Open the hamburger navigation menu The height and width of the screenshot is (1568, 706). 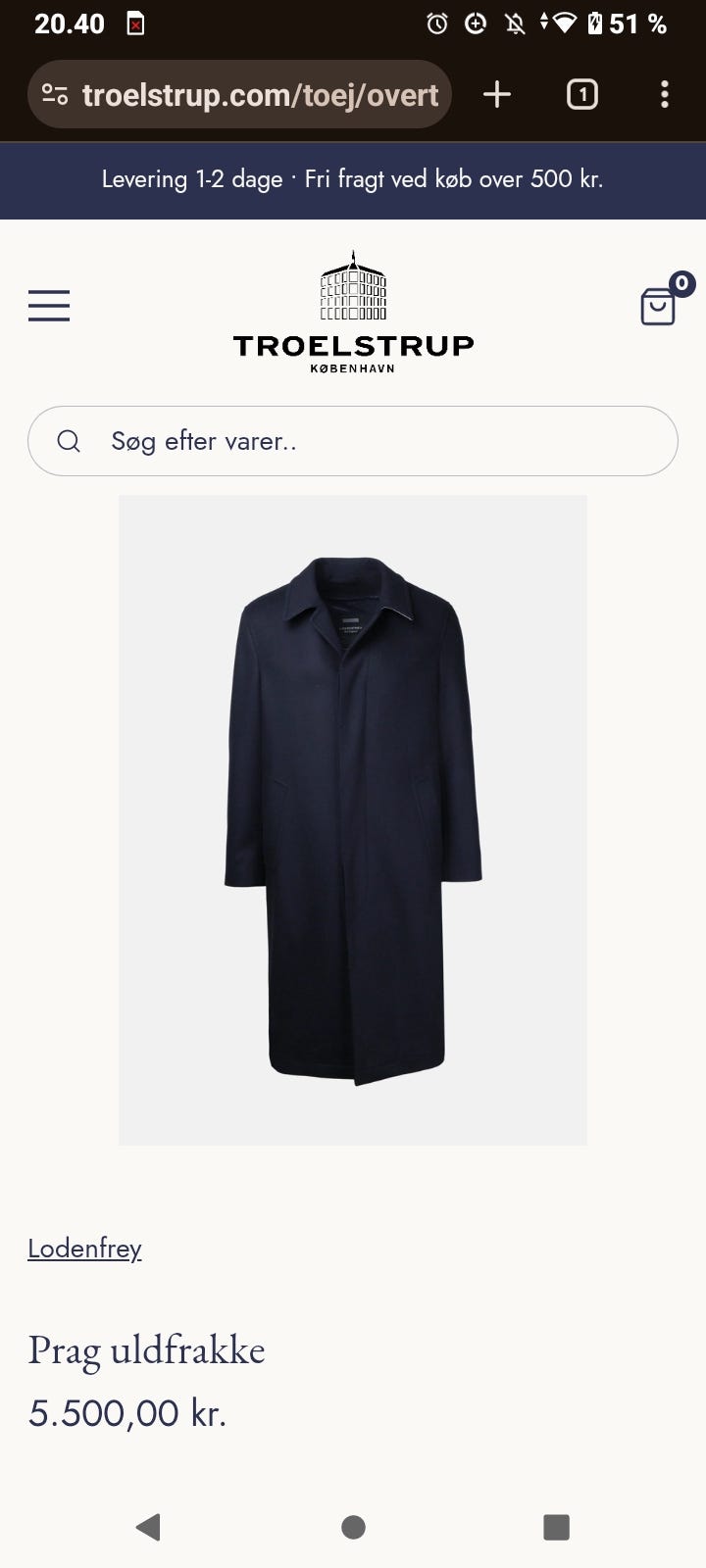49,306
